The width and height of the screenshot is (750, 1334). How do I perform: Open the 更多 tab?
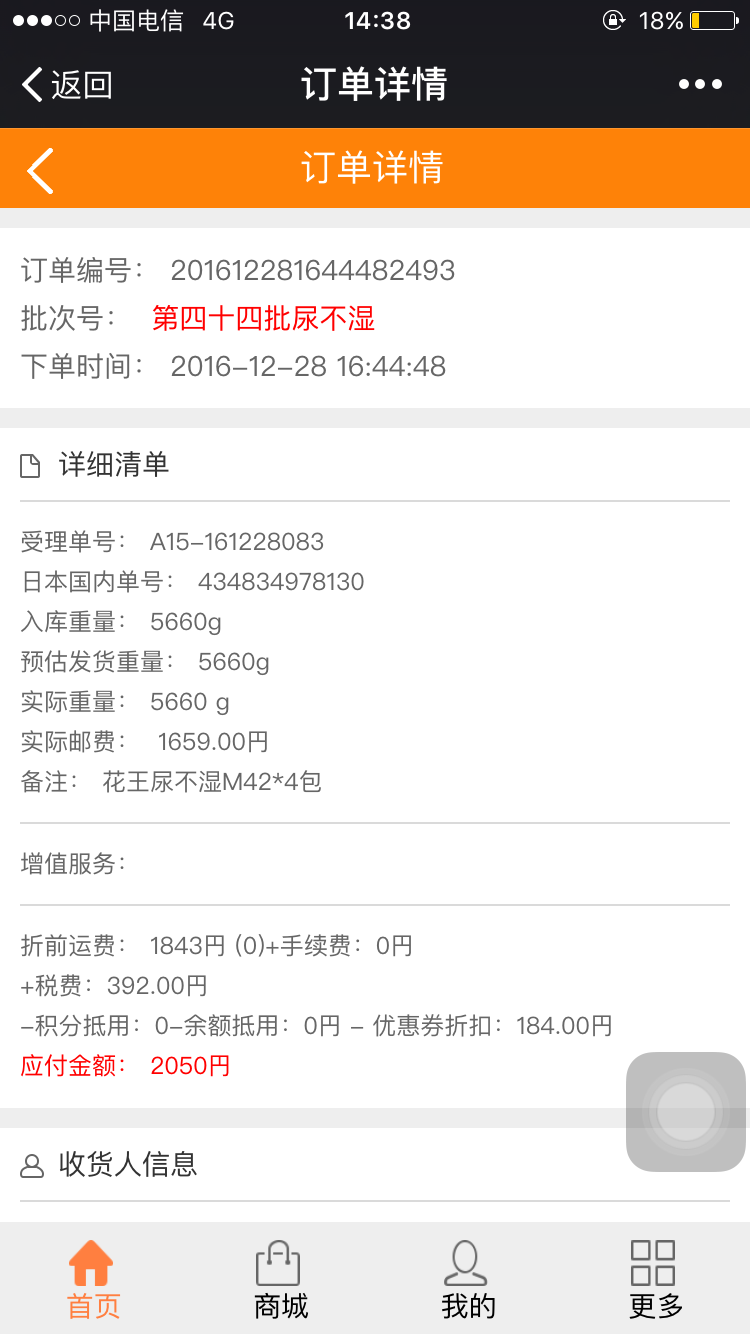click(x=655, y=1279)
